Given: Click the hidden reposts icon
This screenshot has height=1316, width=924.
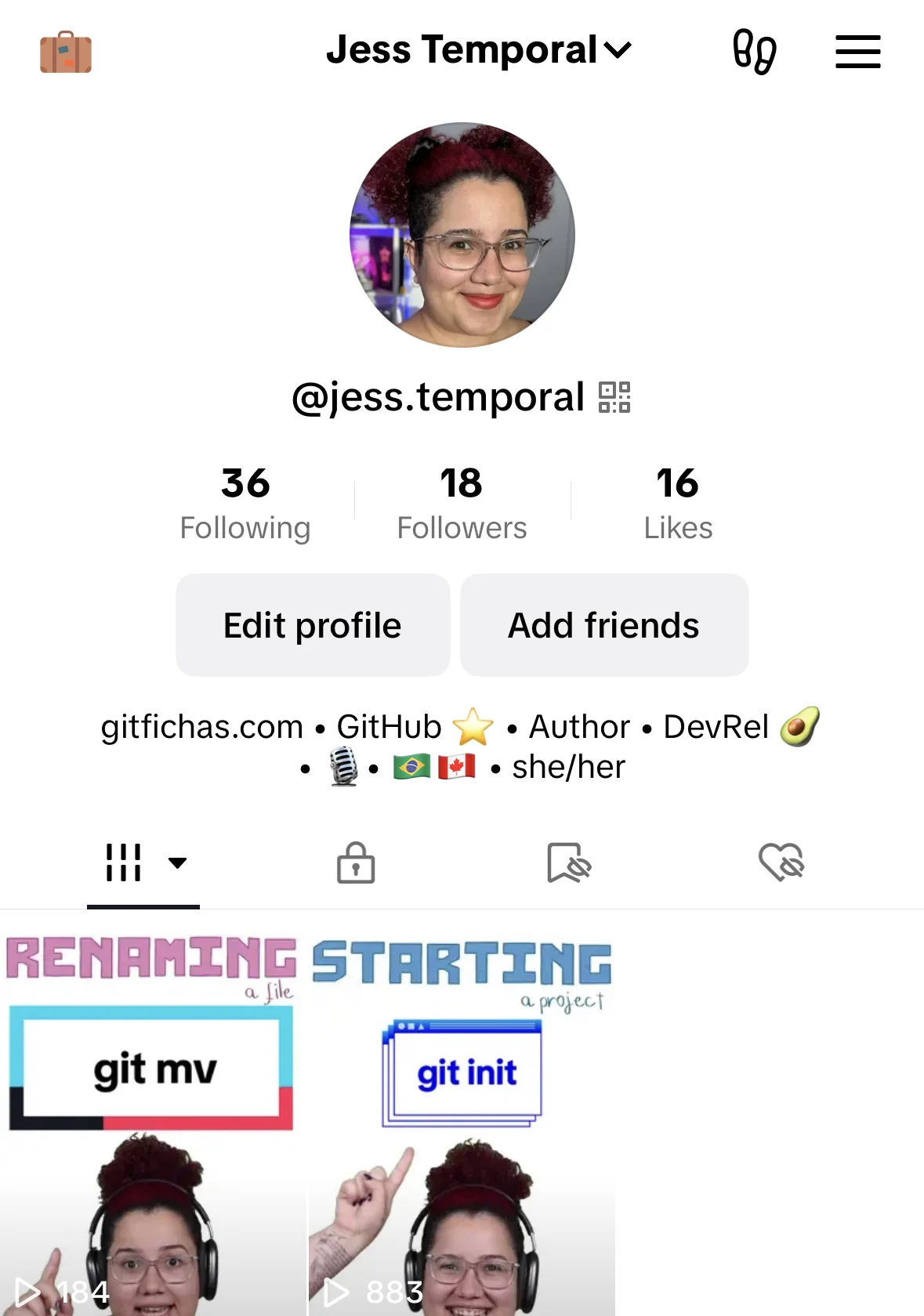Looking at the screenshot, I should coord(569,862).
